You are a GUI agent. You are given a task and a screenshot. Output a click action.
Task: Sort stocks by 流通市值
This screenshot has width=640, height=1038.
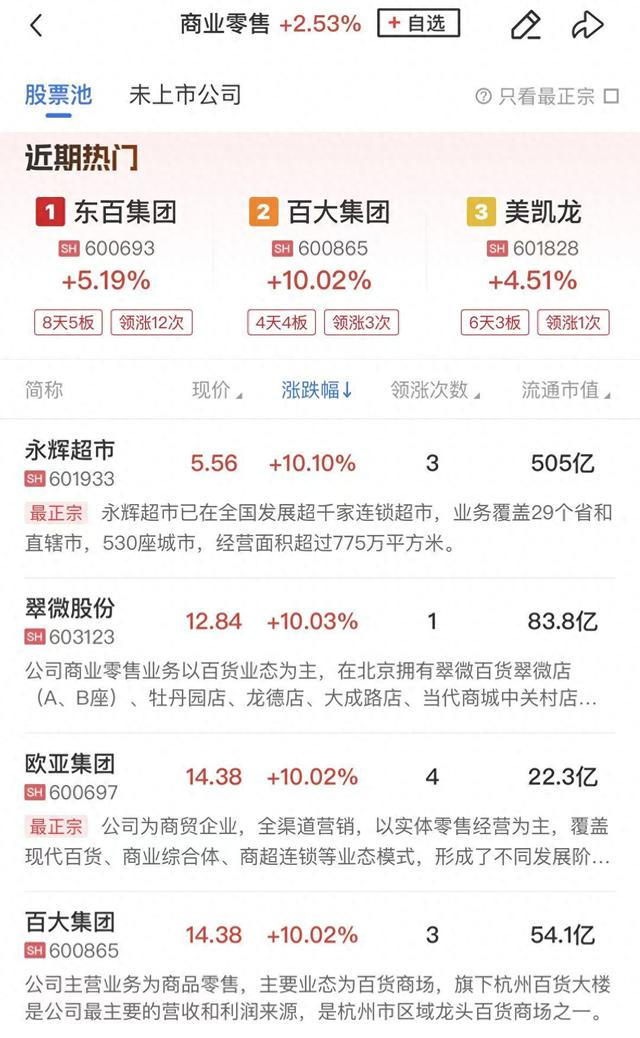click(x=565, y=390)
